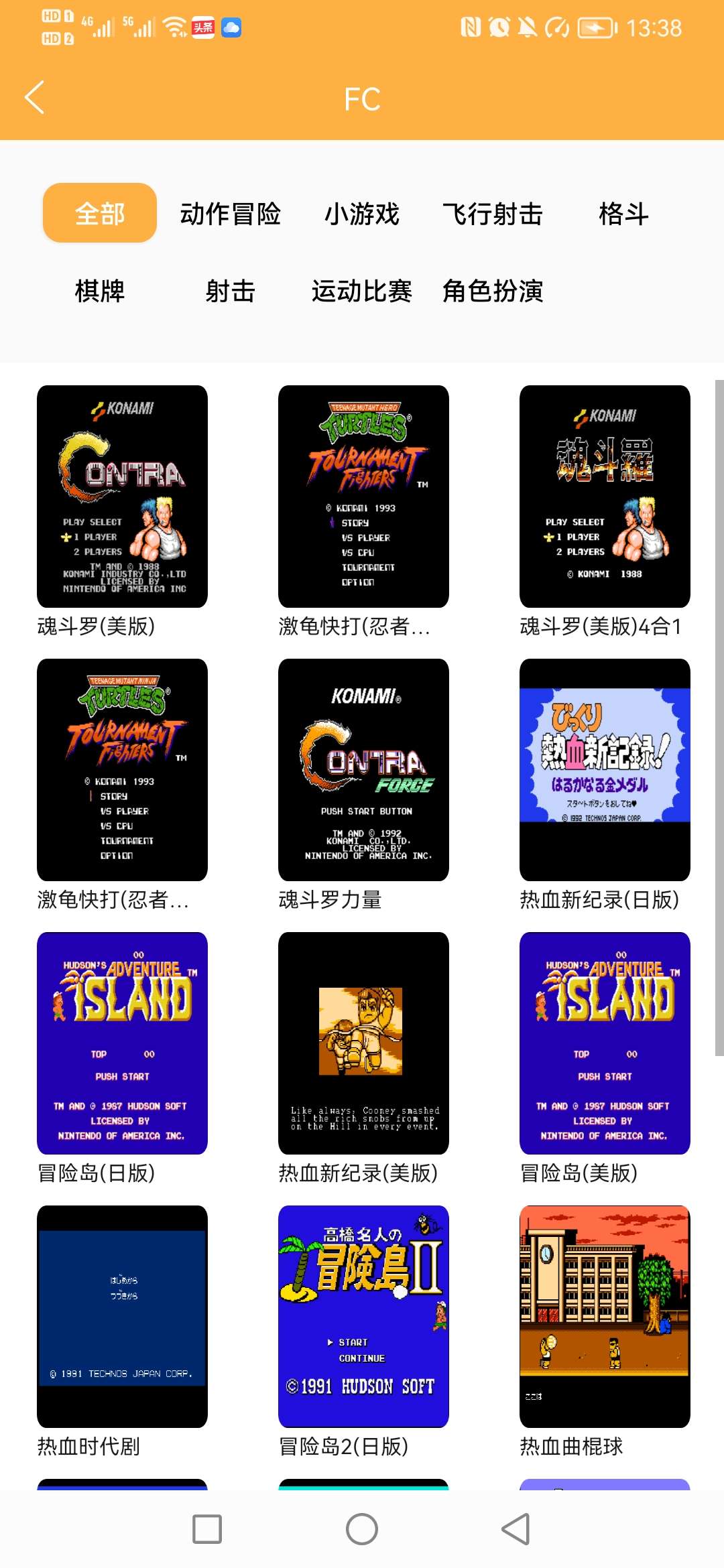The image size is (724, 1568).
Task: Switch to the 动作冒险 category
Action: (230, 214)
